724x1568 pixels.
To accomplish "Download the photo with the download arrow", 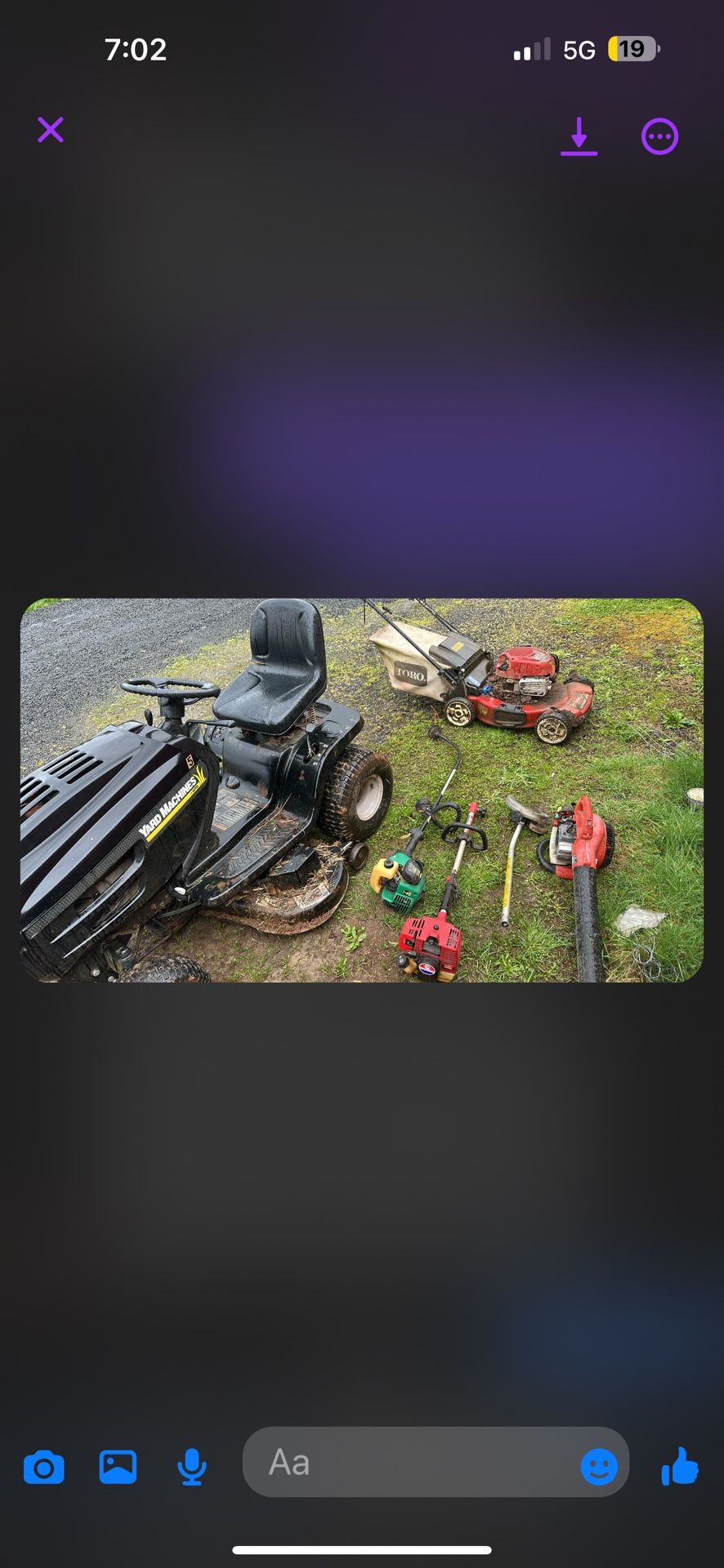I will pos(579,136).
